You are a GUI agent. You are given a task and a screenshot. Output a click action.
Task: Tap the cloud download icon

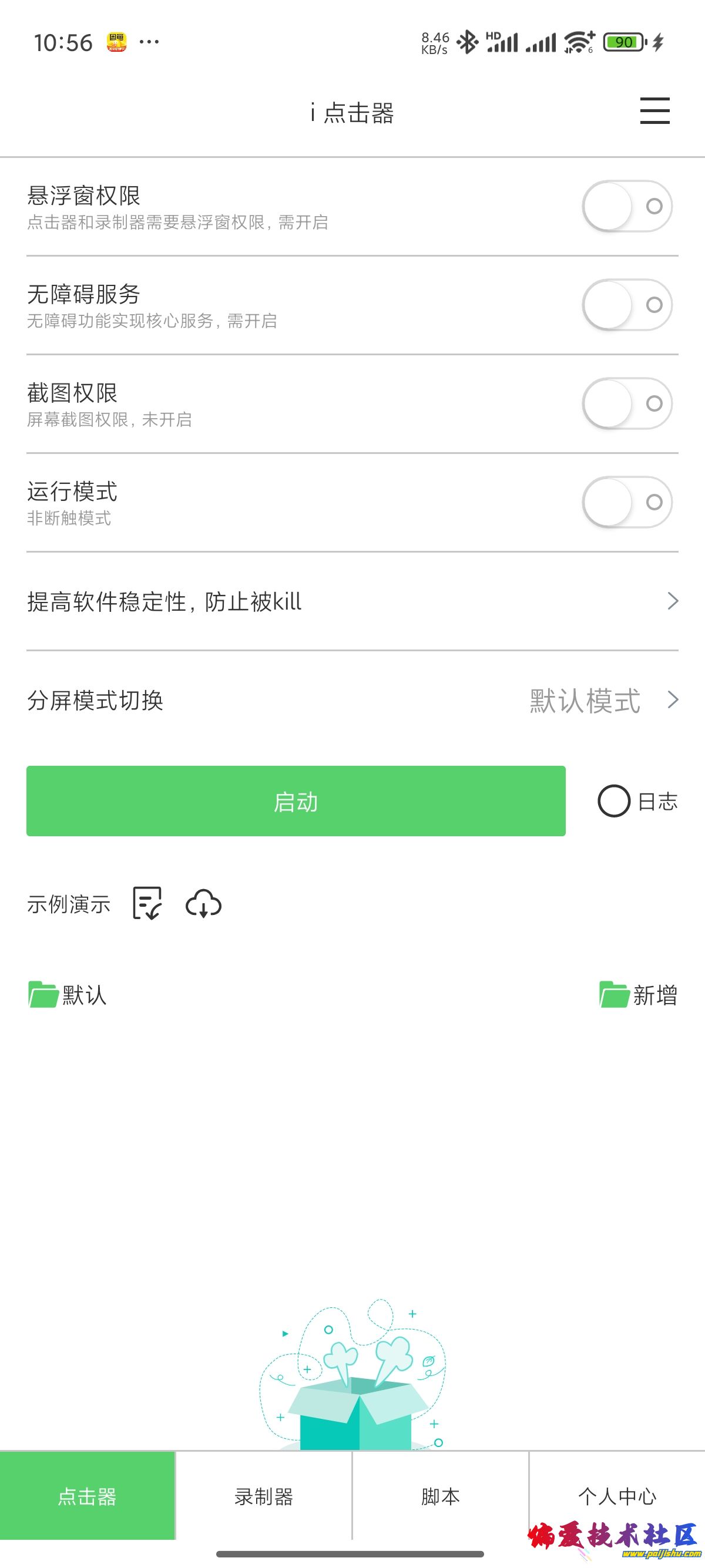(x=203, y=903)
